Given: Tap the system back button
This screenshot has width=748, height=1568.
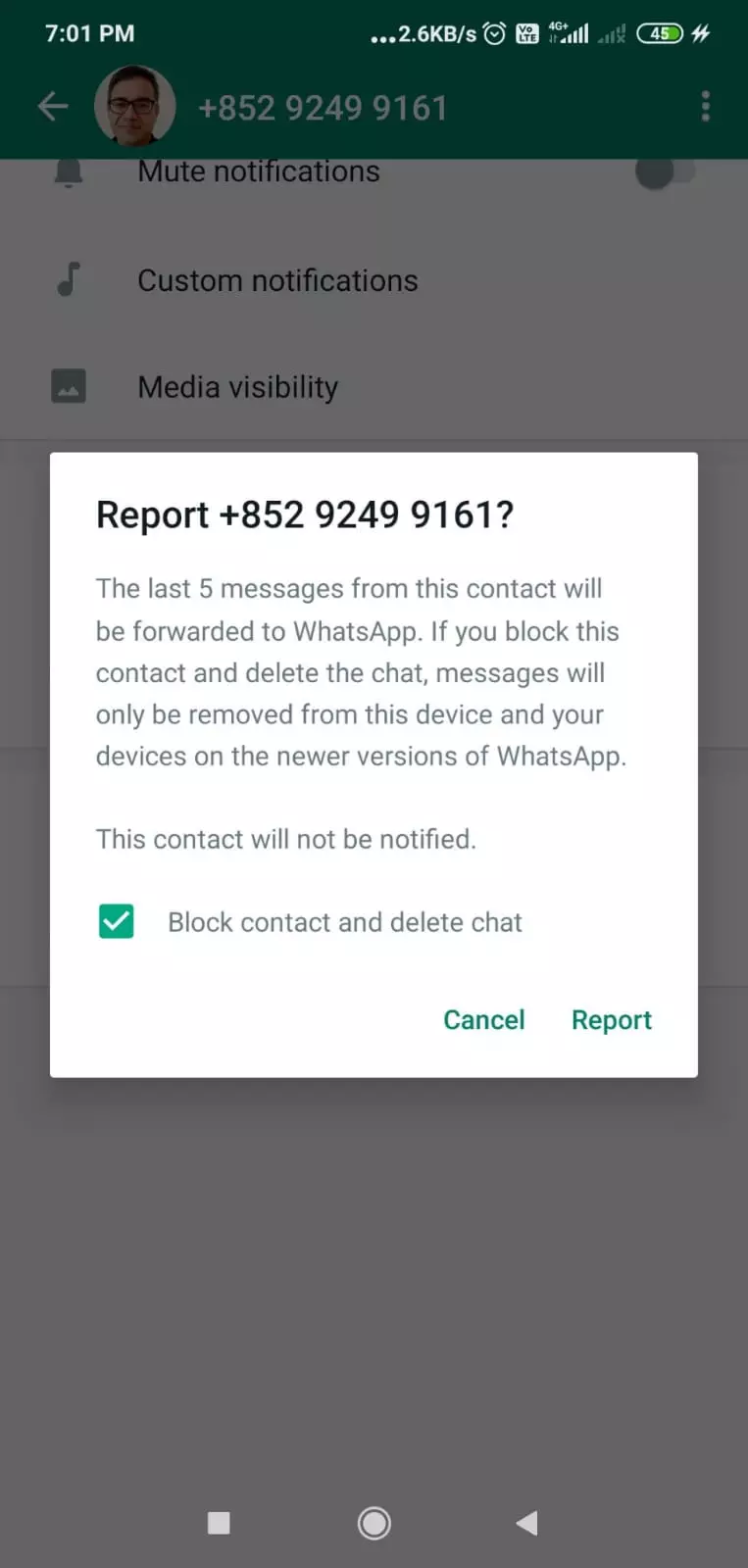Looking at the screenshot, I should tap(527, 1523).
